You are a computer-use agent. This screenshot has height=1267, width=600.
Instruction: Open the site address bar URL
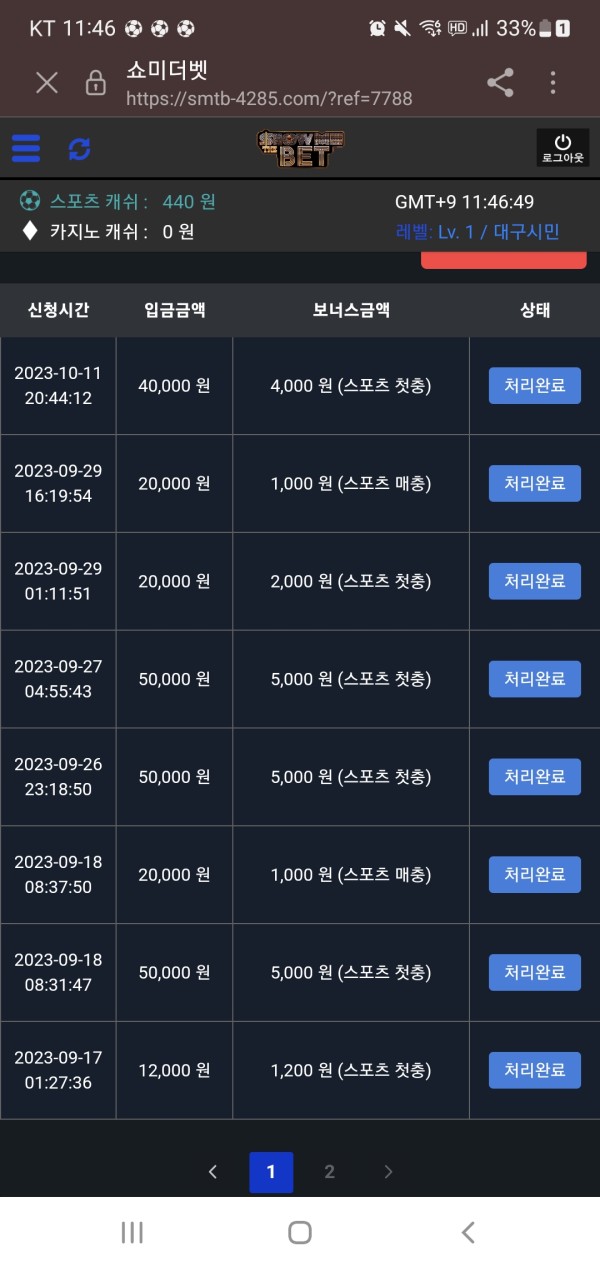click(x=269, y=98)
